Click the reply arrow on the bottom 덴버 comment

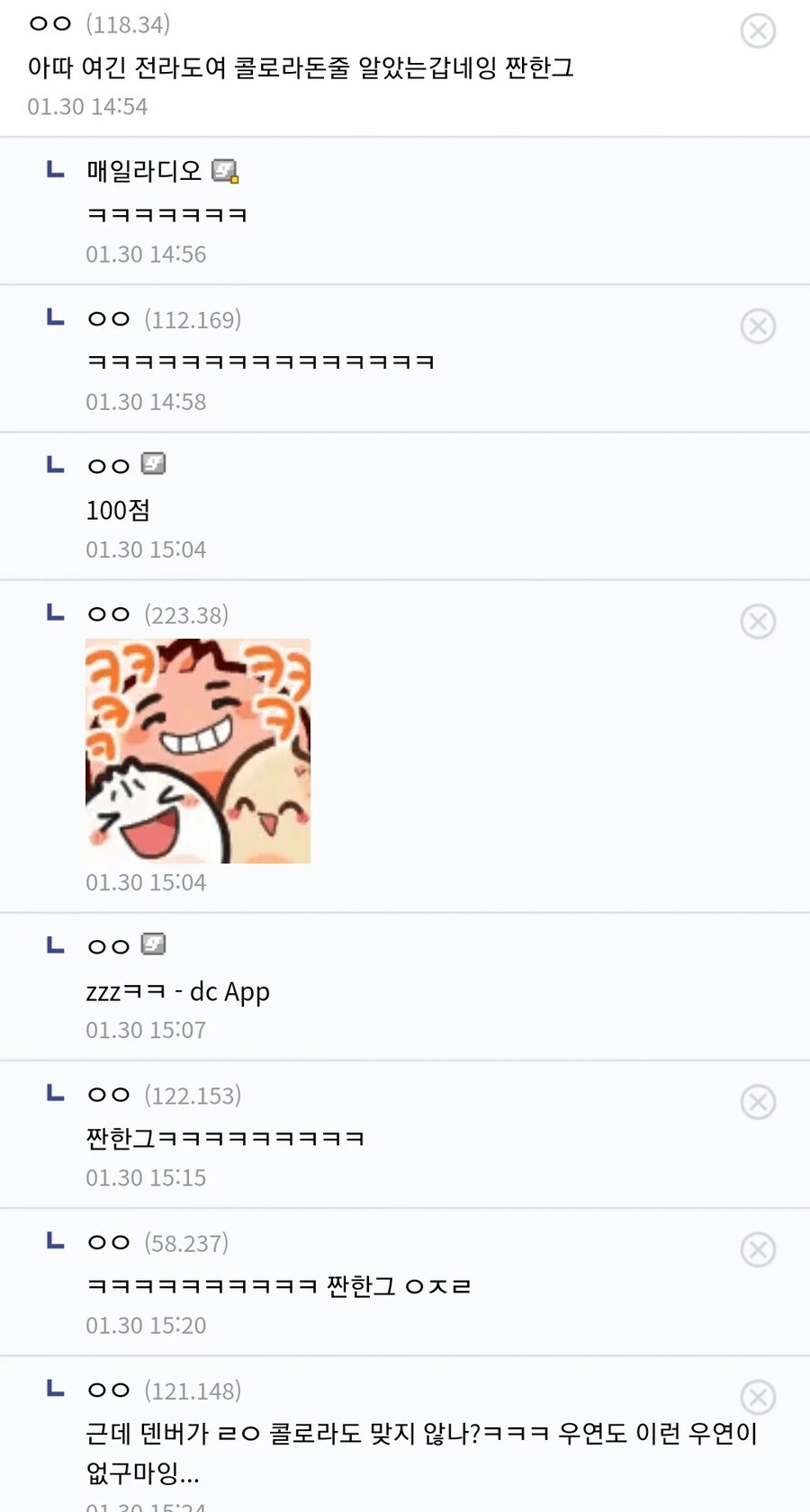click(54, 1388)
